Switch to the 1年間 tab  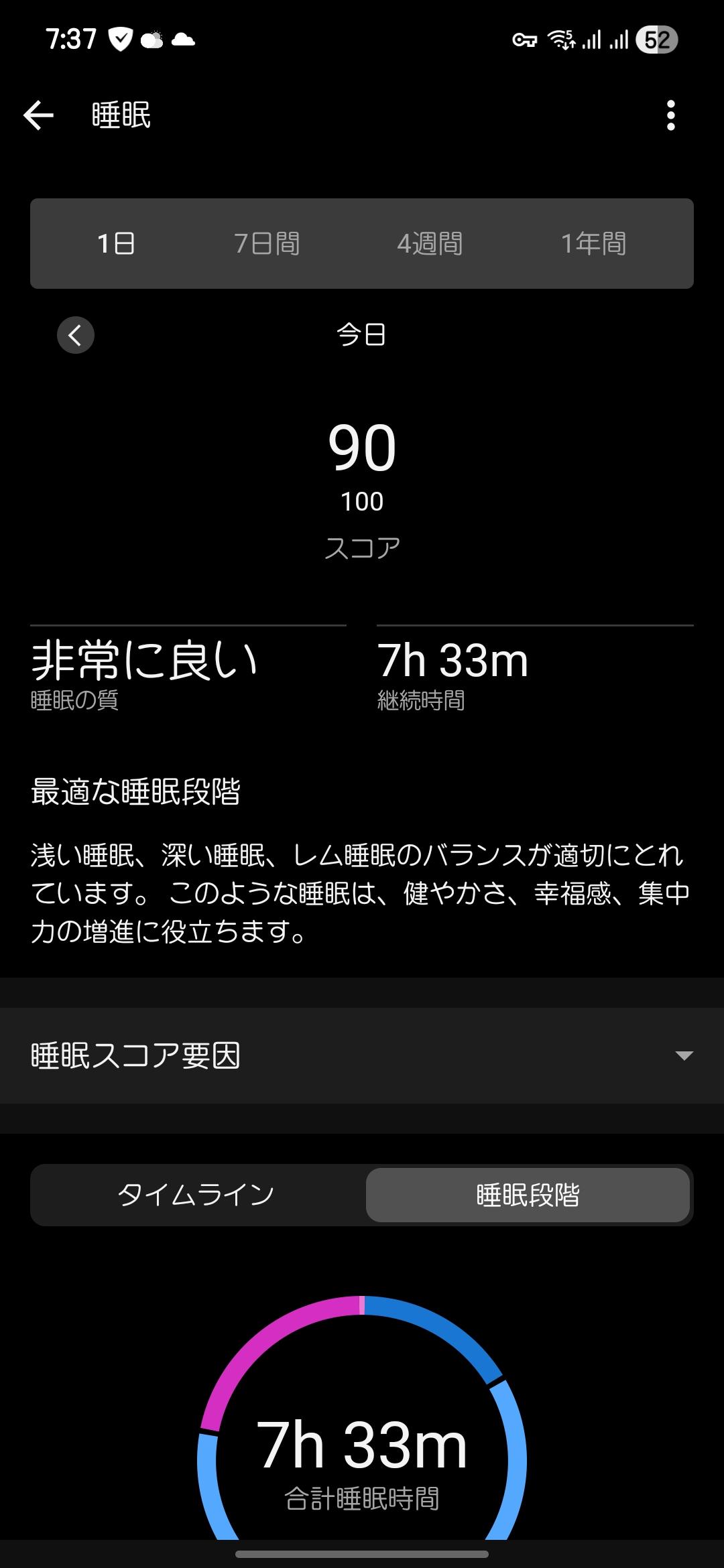[x=593, y=243]
